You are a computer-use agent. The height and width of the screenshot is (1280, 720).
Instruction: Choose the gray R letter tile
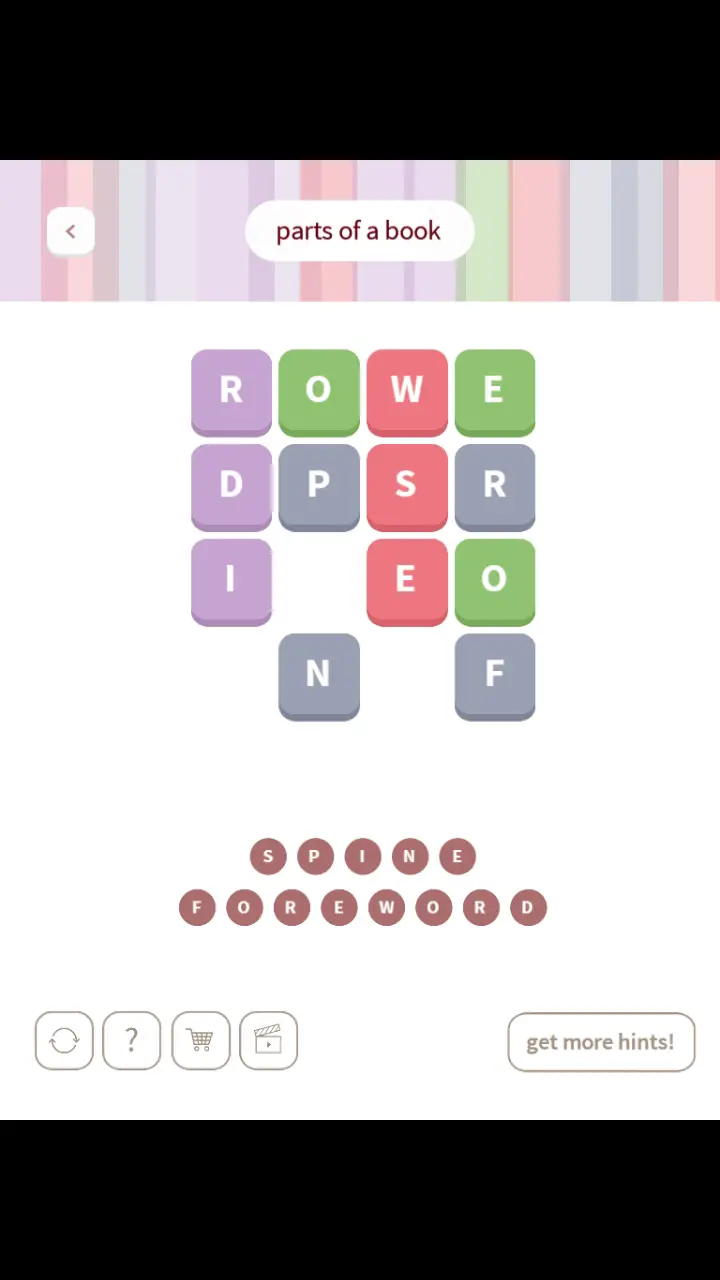[x=495, y=487]
